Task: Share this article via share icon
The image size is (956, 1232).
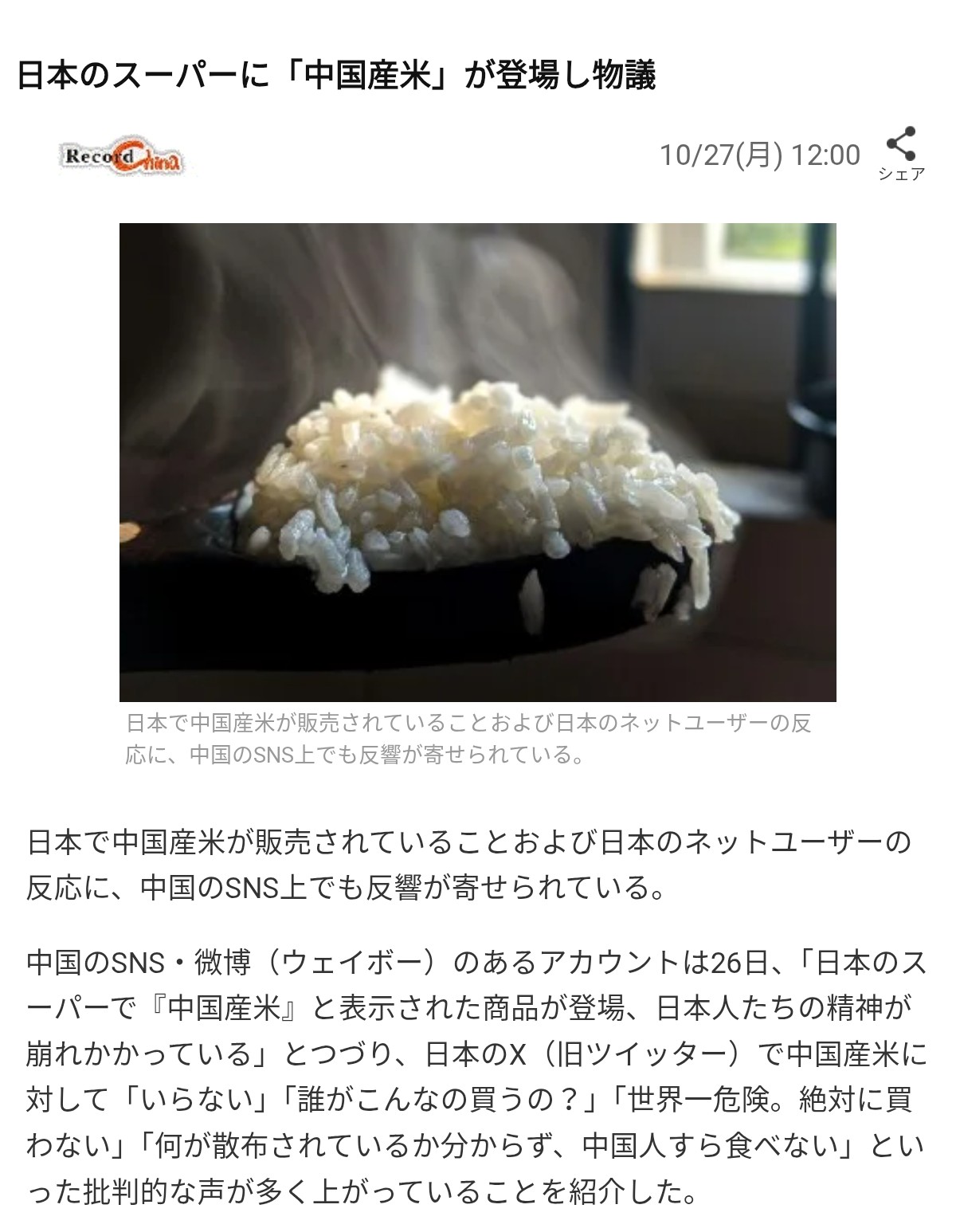Action: click(x=901, y=152)
